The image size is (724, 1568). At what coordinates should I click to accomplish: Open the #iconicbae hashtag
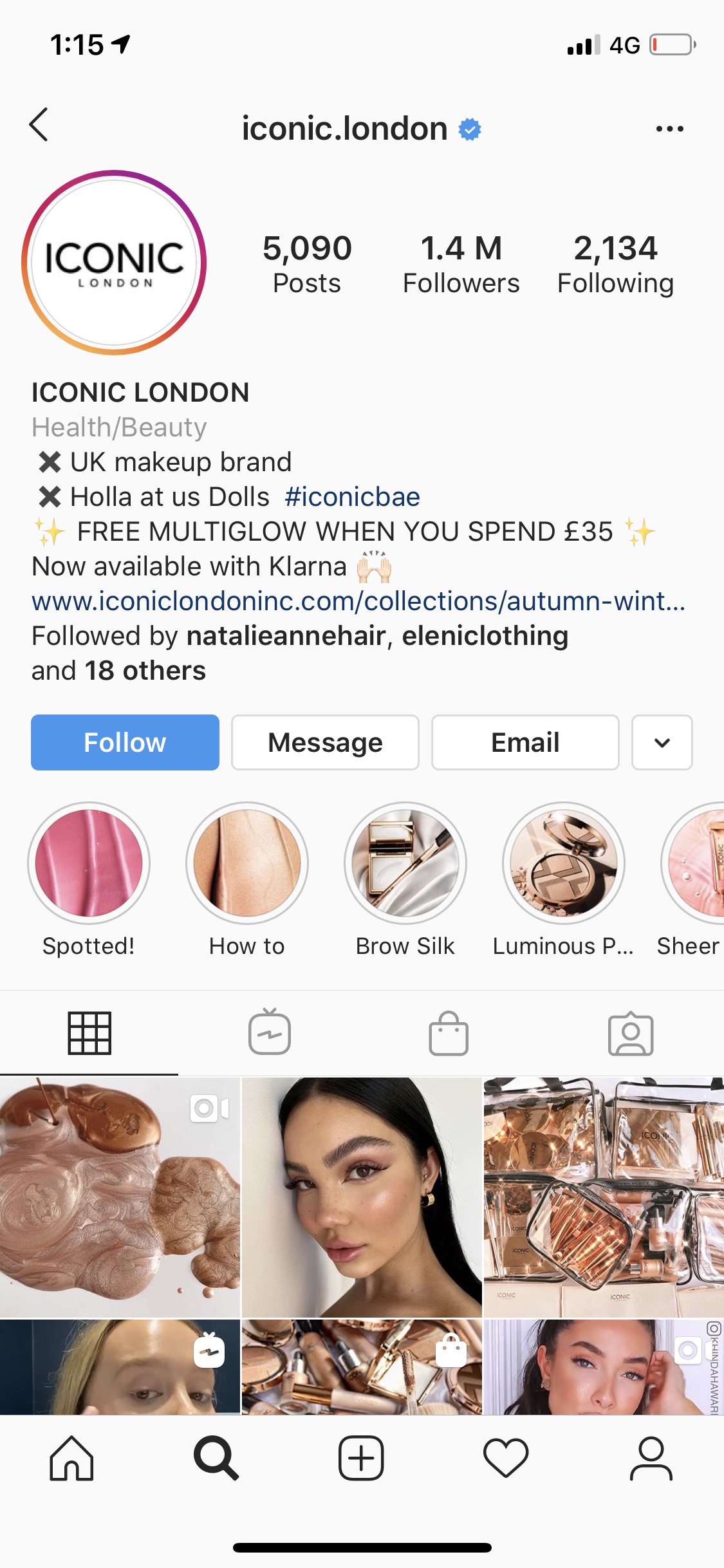point(352,497)
